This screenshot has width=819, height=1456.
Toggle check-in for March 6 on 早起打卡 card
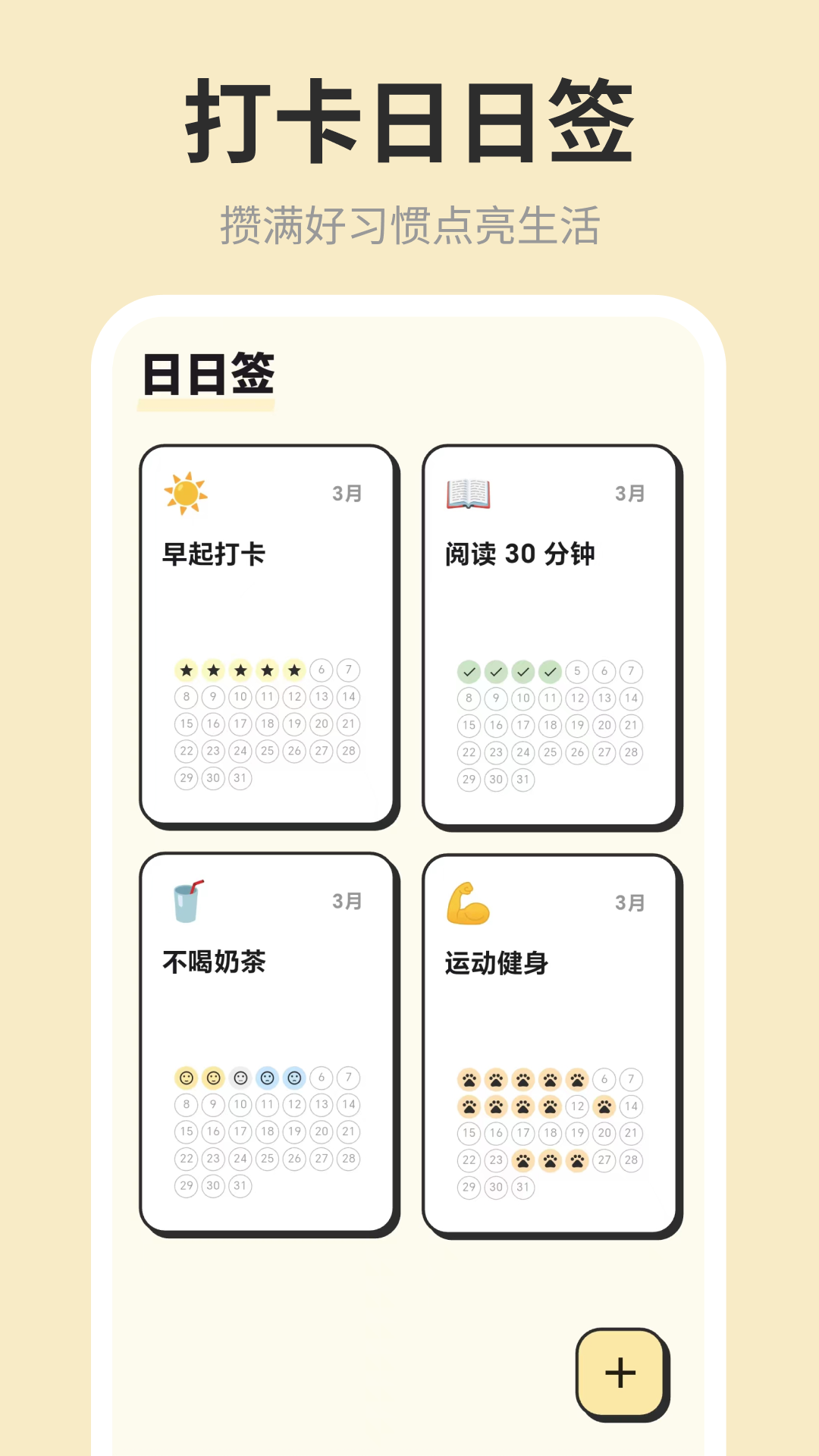point(321,670)
